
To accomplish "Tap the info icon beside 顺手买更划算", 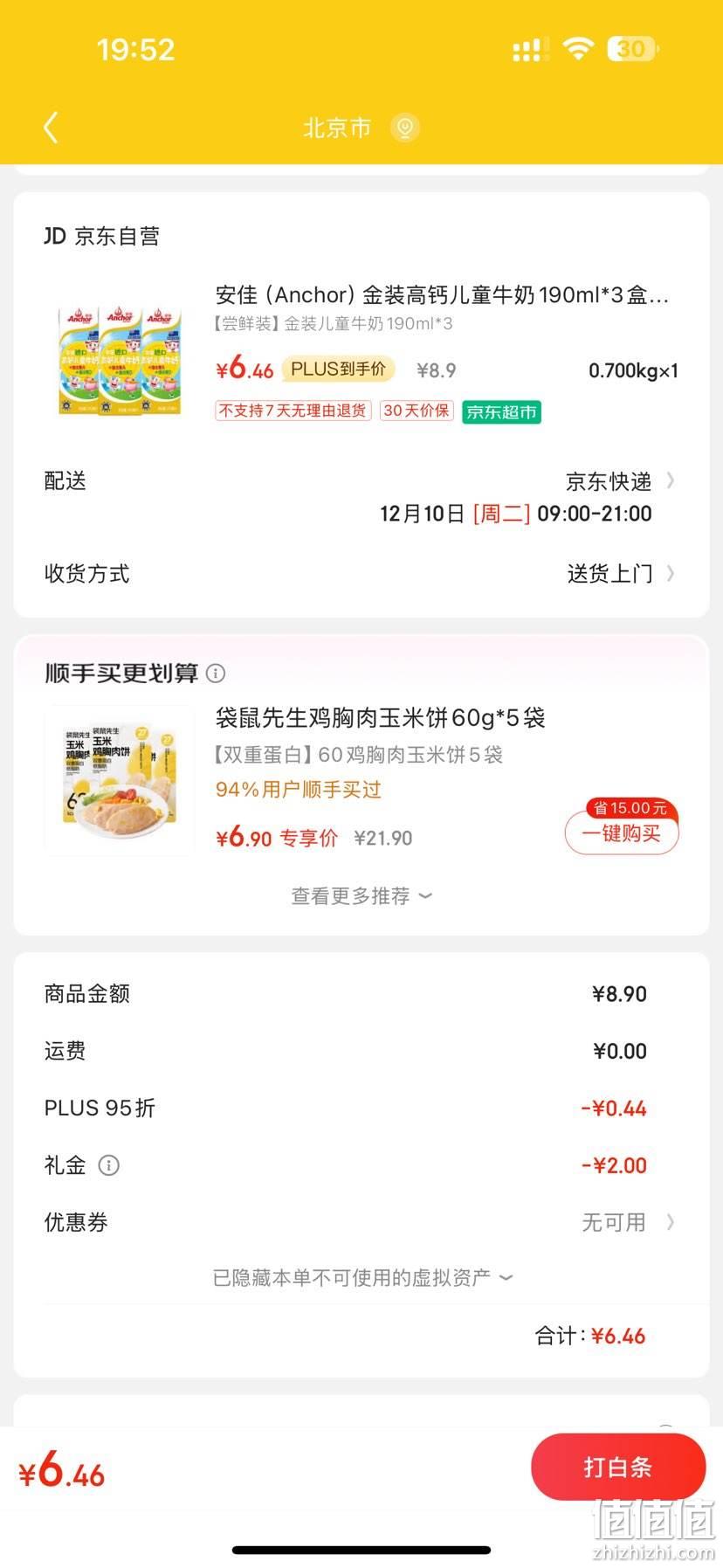I will [x=216, y=673].
